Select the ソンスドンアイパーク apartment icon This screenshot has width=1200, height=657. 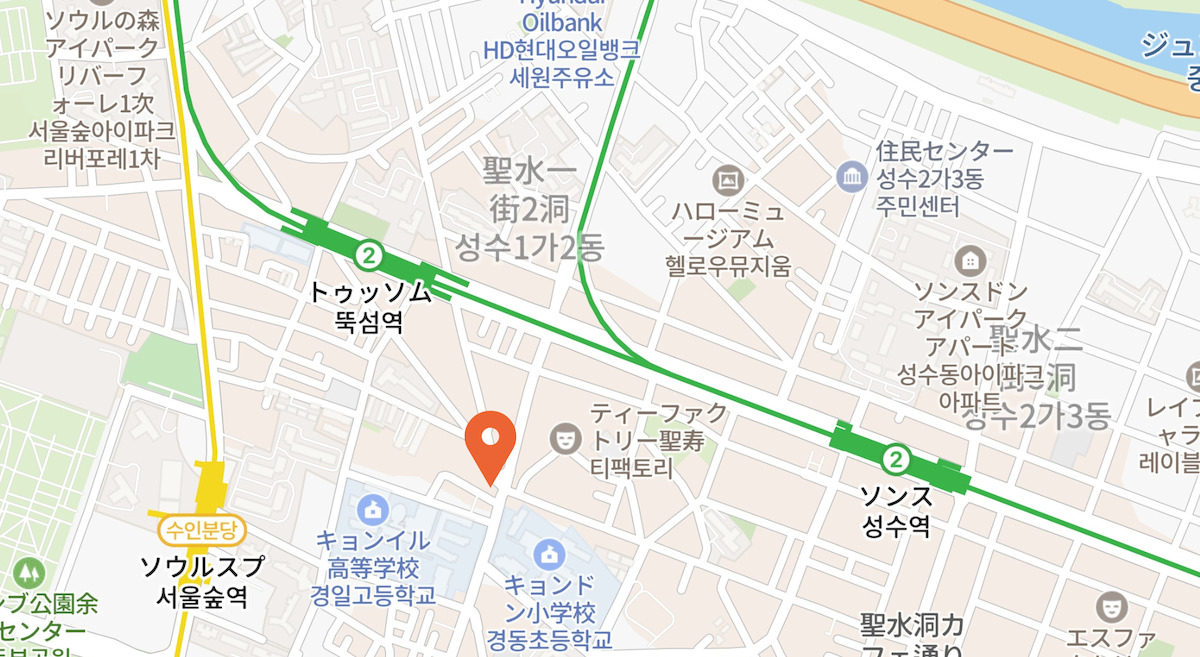coord(968,262)
